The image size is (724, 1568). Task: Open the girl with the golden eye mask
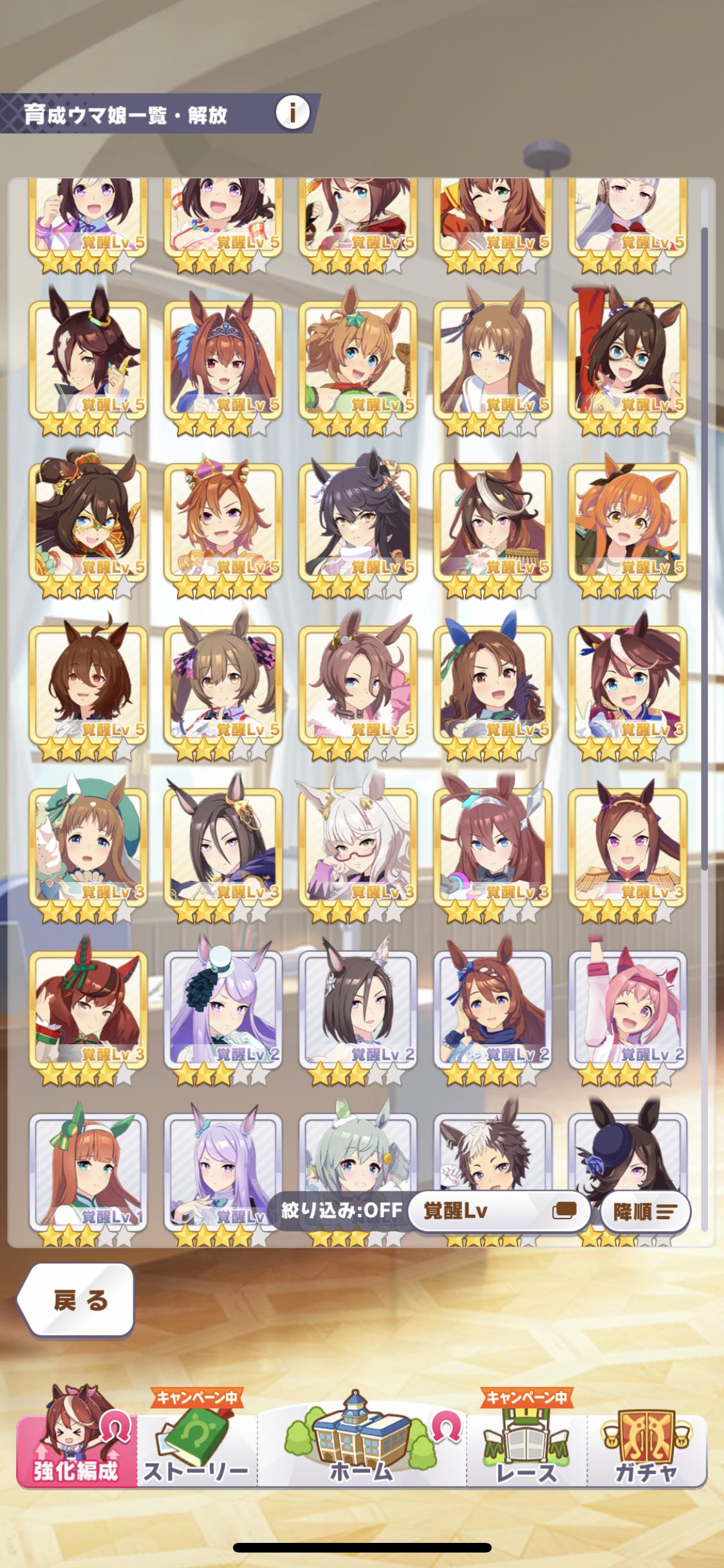[x=88, y=522]
